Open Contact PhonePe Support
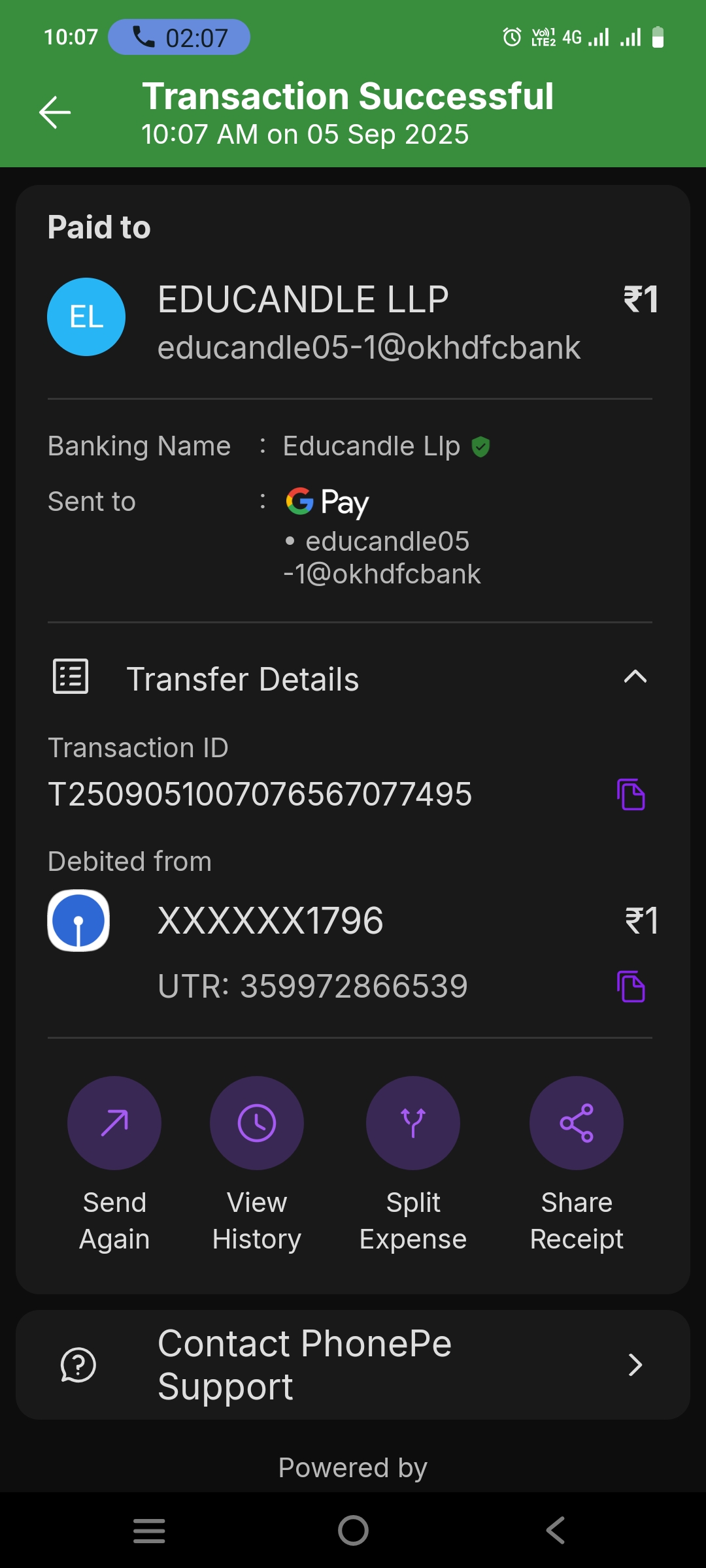 (x=353, y=1365)
